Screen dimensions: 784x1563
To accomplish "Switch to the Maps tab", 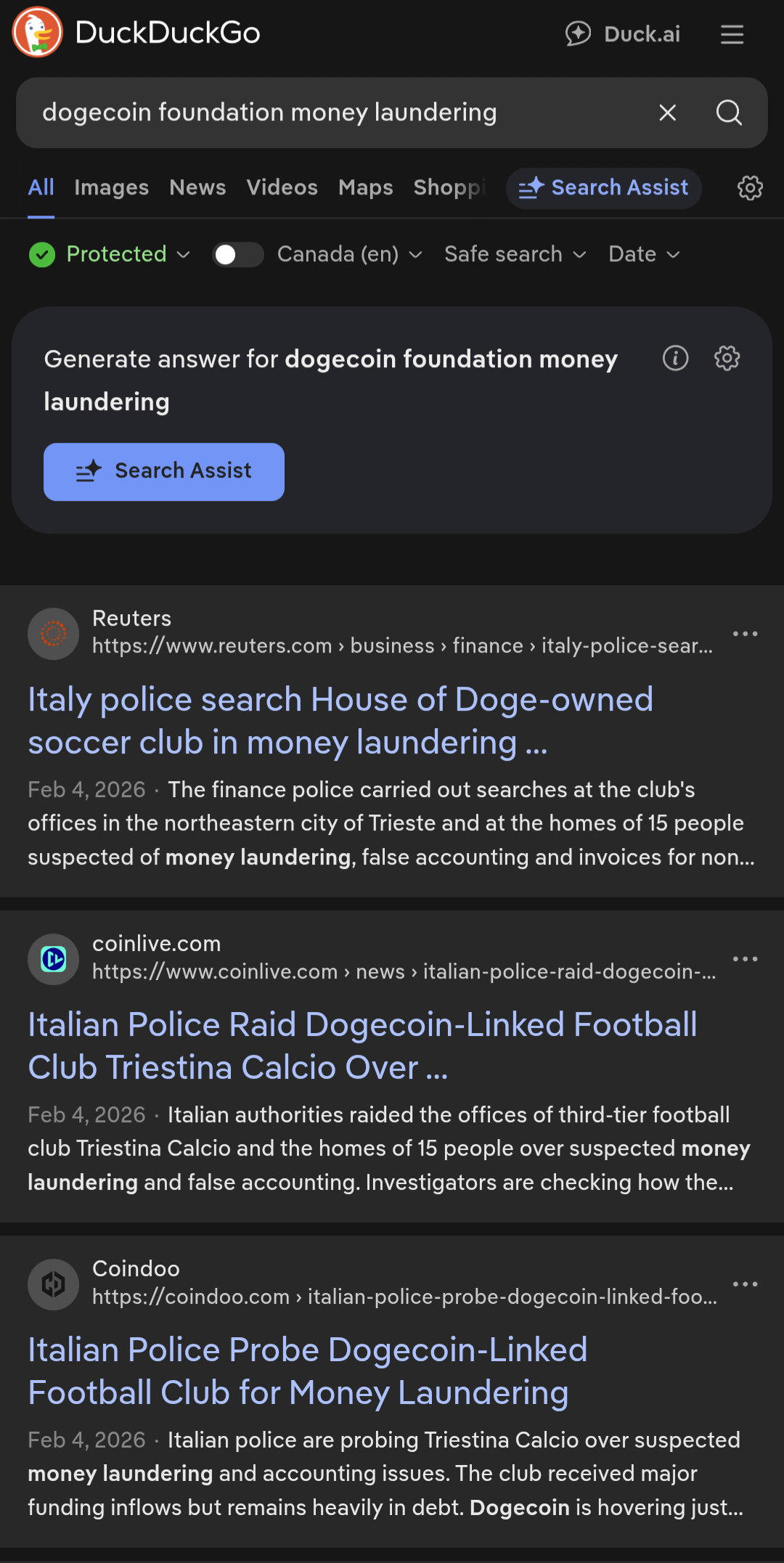I will [x=365, y=187].
